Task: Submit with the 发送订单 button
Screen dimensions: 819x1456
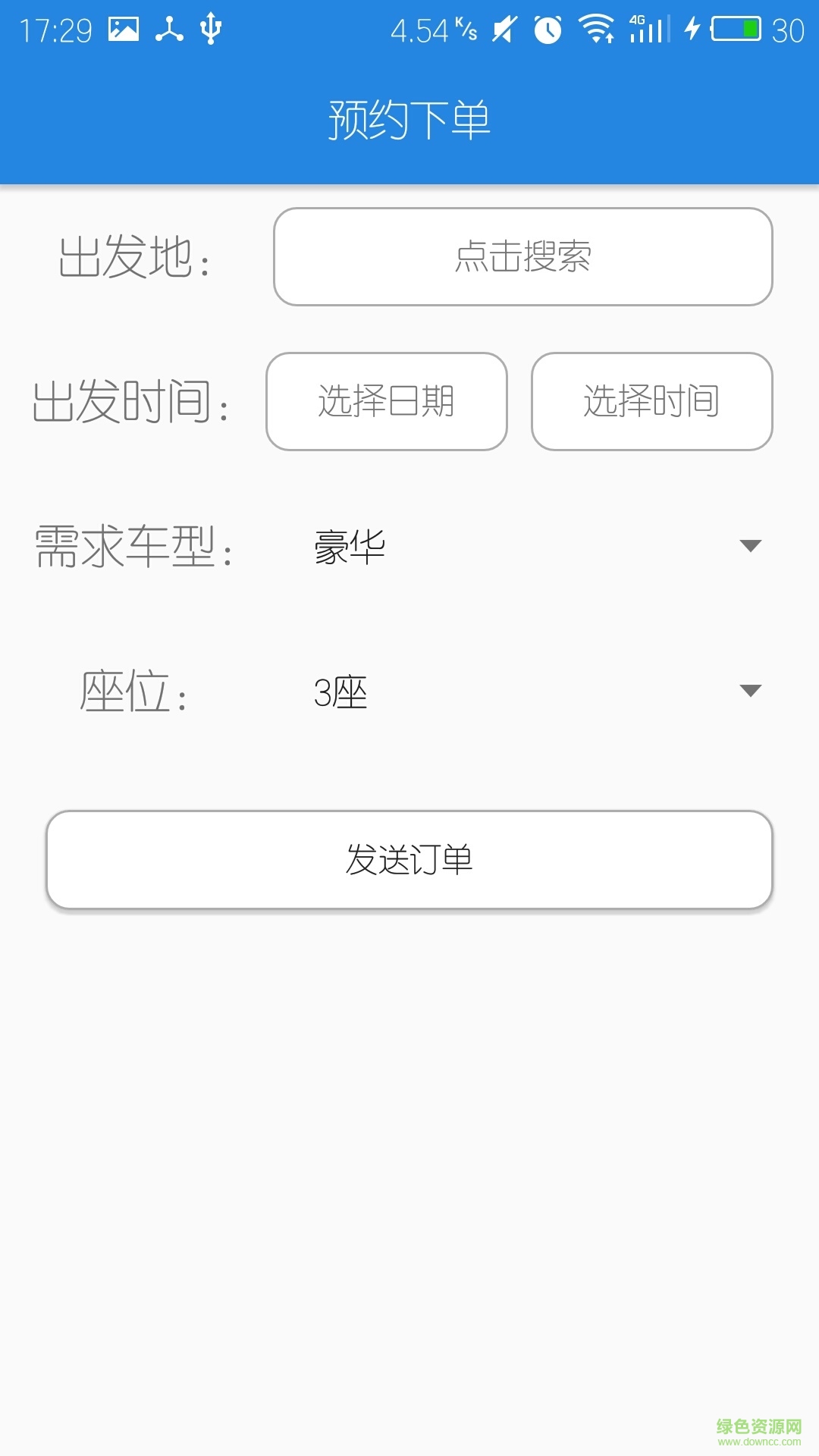Action: pyautogui.click(x=409, y=859)
